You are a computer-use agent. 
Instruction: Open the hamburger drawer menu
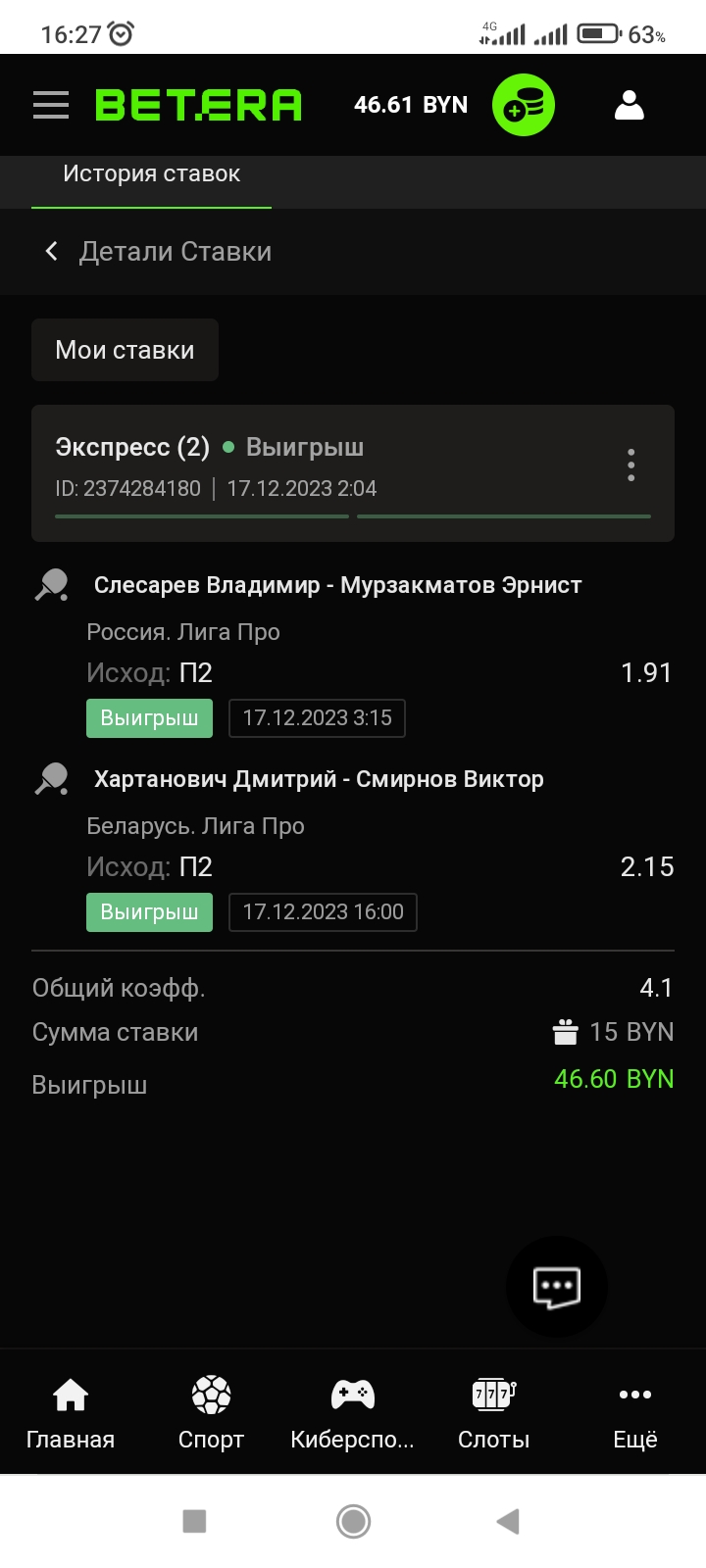pos(51,105)
